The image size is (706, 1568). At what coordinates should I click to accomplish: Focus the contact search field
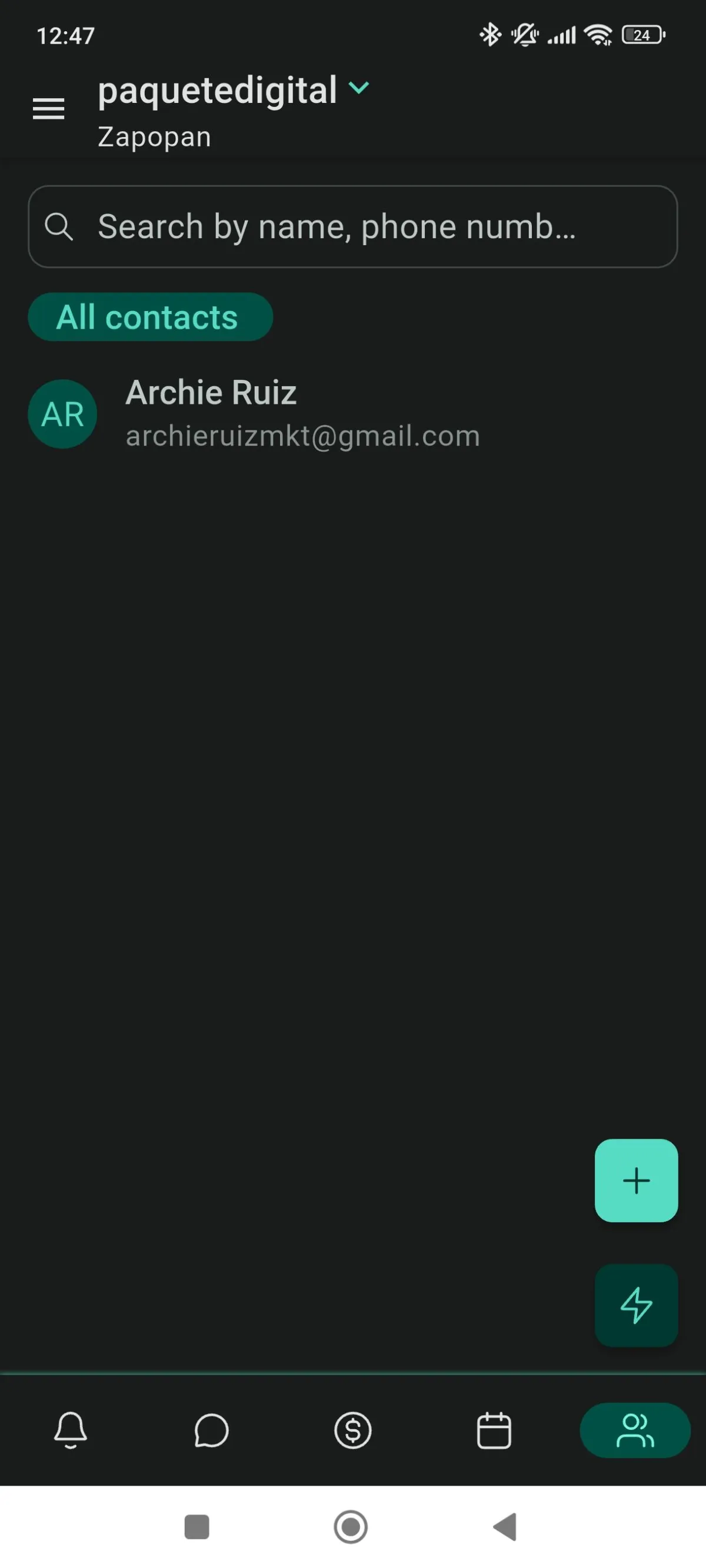352,226
